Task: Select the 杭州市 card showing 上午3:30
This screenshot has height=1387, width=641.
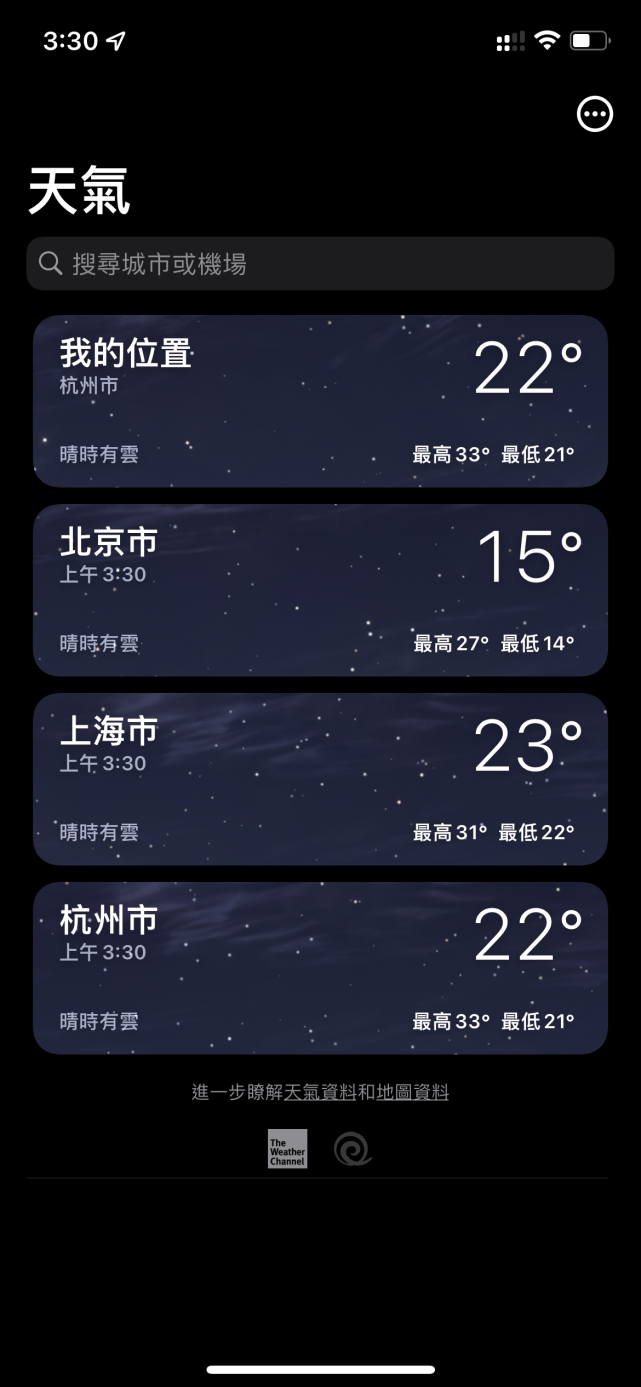Action: click(x=320, y=968)
